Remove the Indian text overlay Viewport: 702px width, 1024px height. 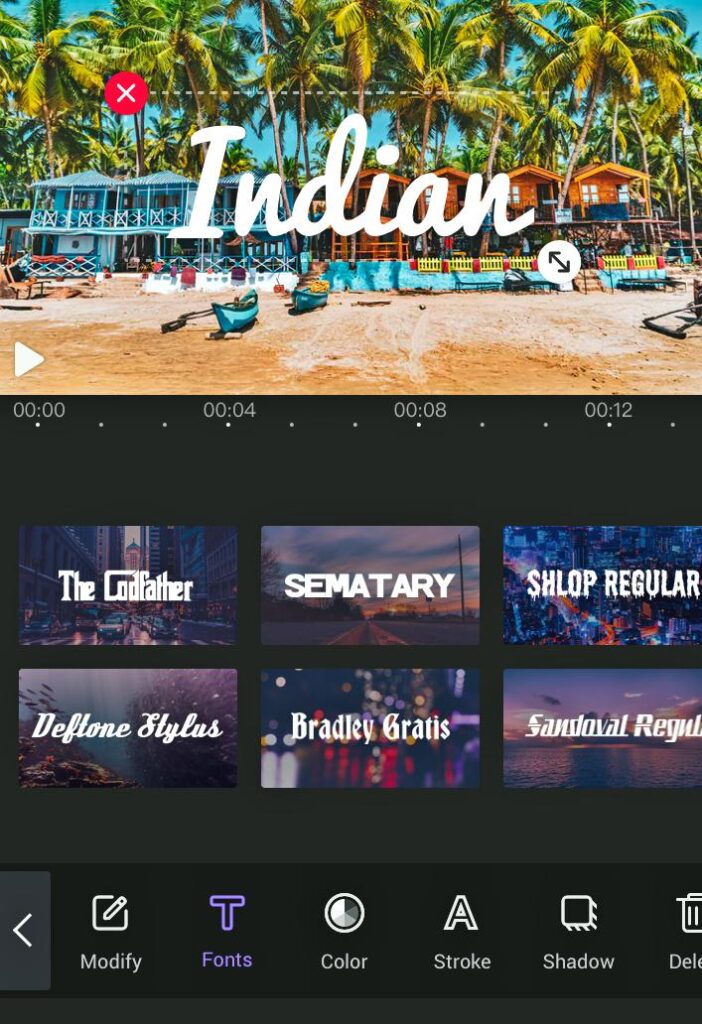pos(126,94)
